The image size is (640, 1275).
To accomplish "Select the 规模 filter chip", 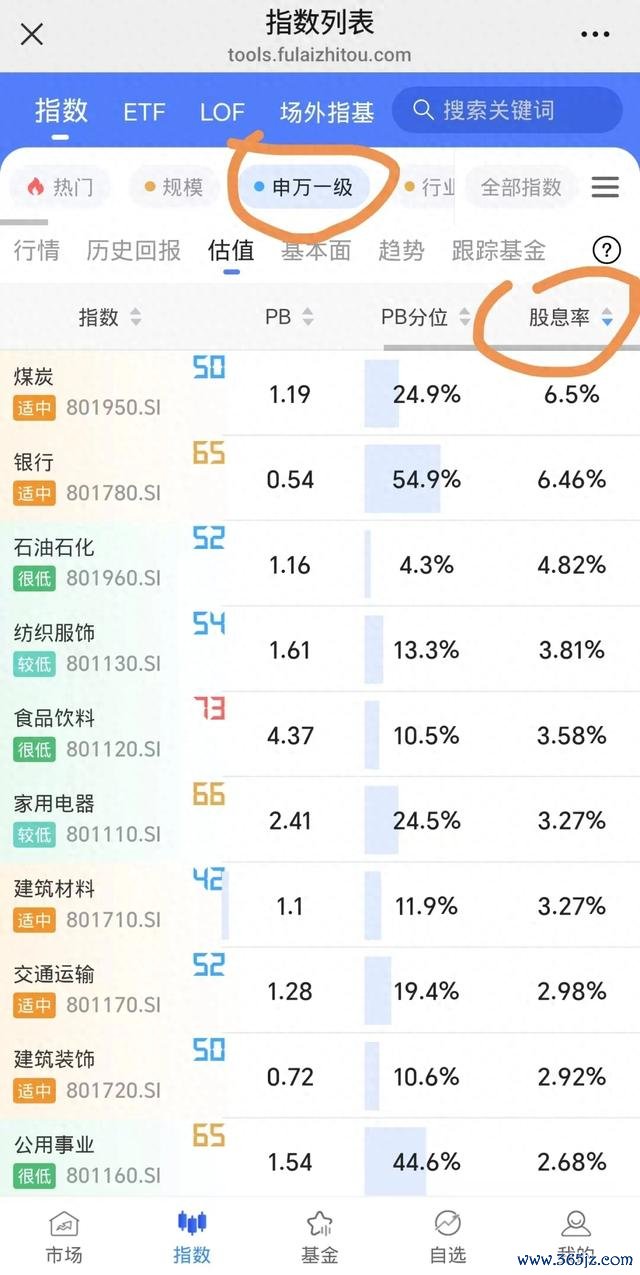I will [x=172, y=187].
